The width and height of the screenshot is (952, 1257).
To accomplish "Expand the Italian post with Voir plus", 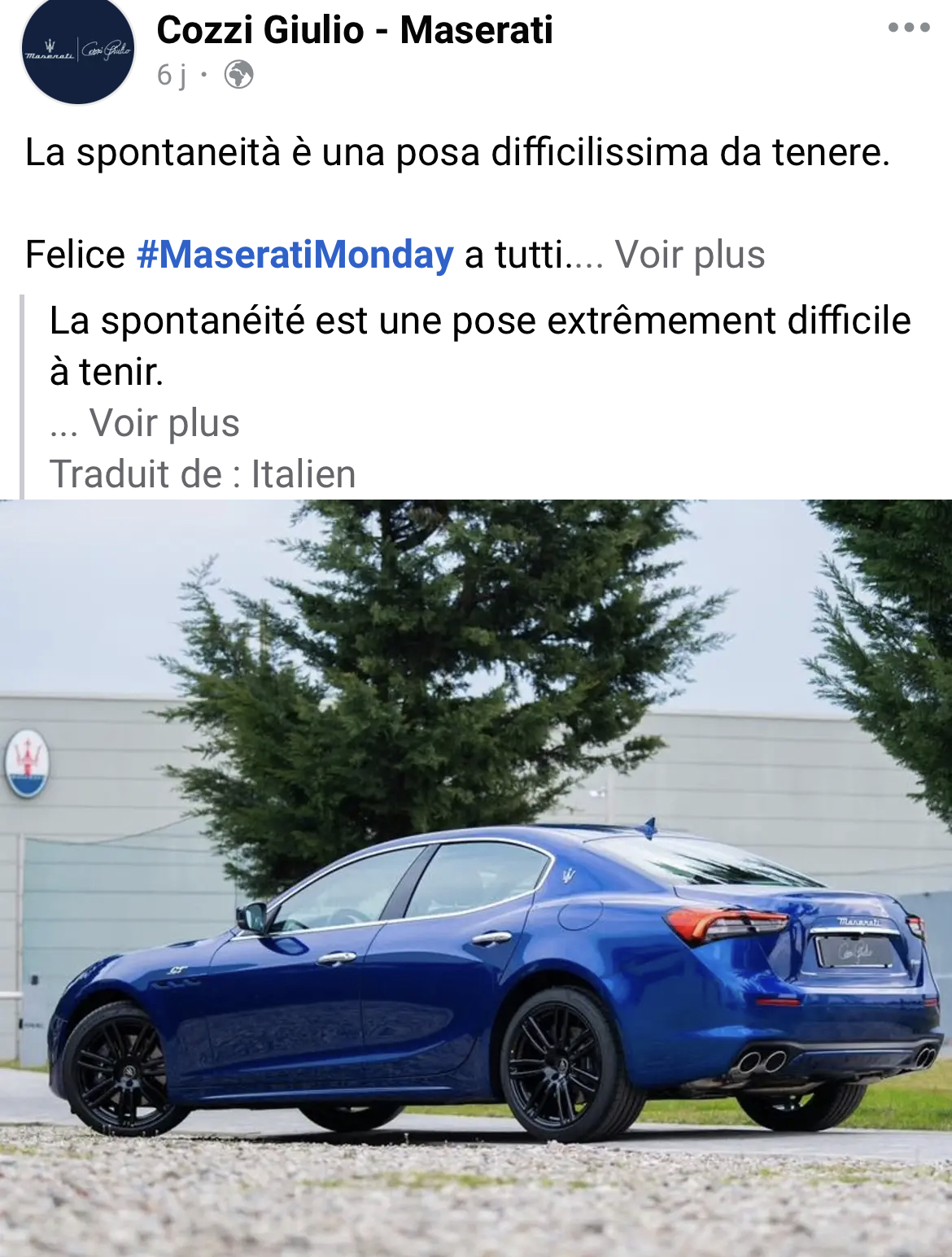I will (689, 255).
